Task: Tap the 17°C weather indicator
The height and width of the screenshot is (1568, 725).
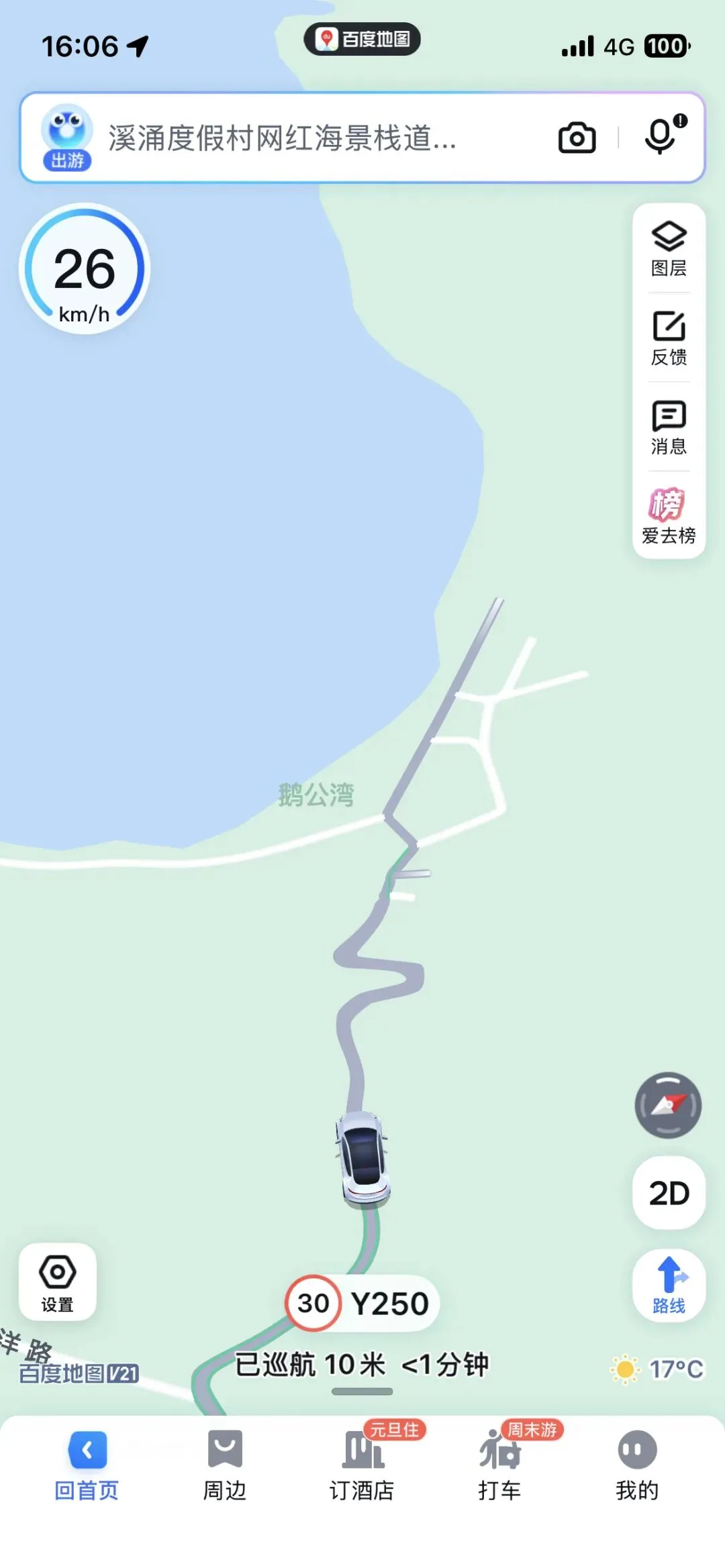Action: 658,1369
